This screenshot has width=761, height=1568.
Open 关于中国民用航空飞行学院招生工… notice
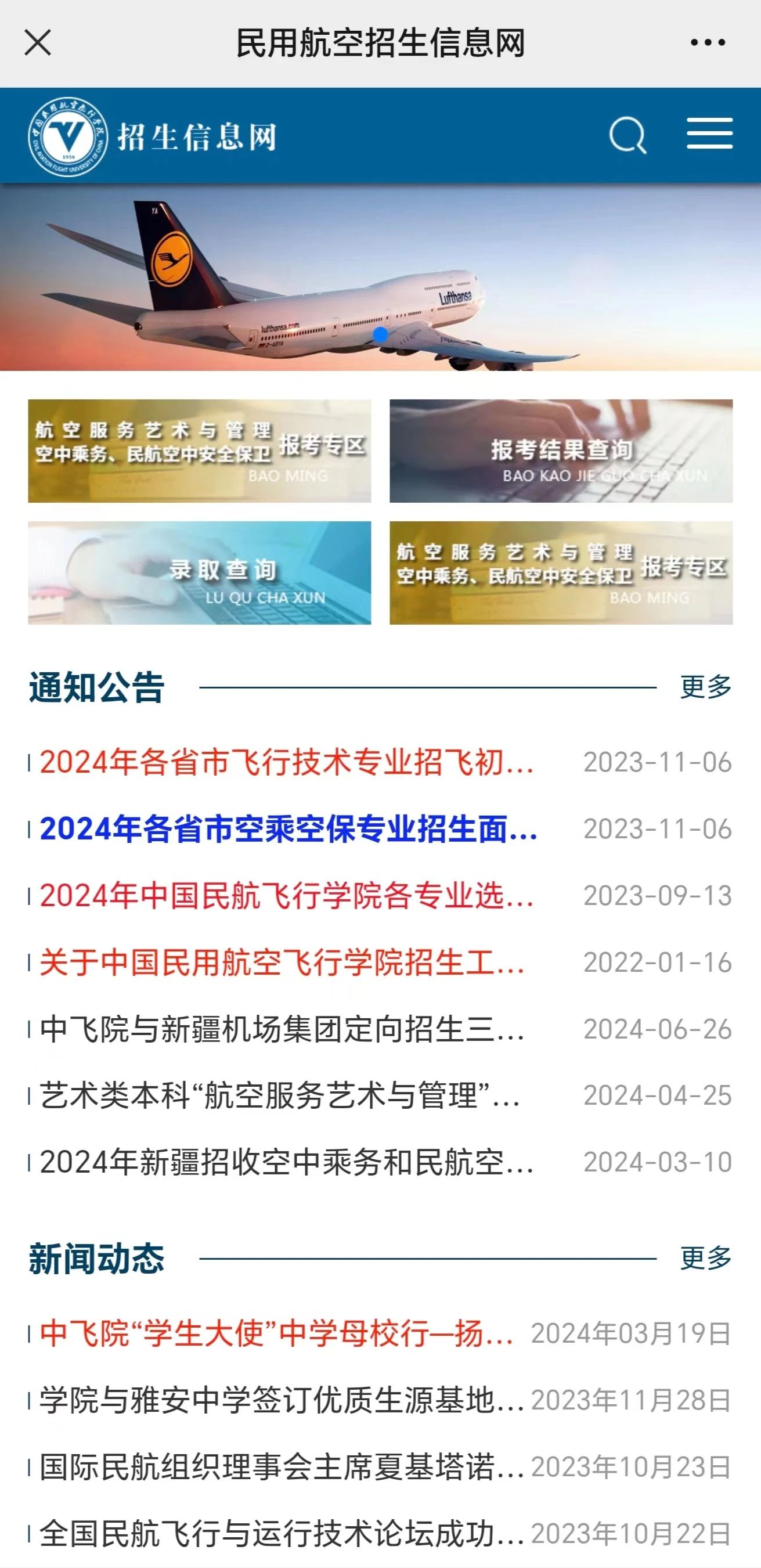point(282,963)
